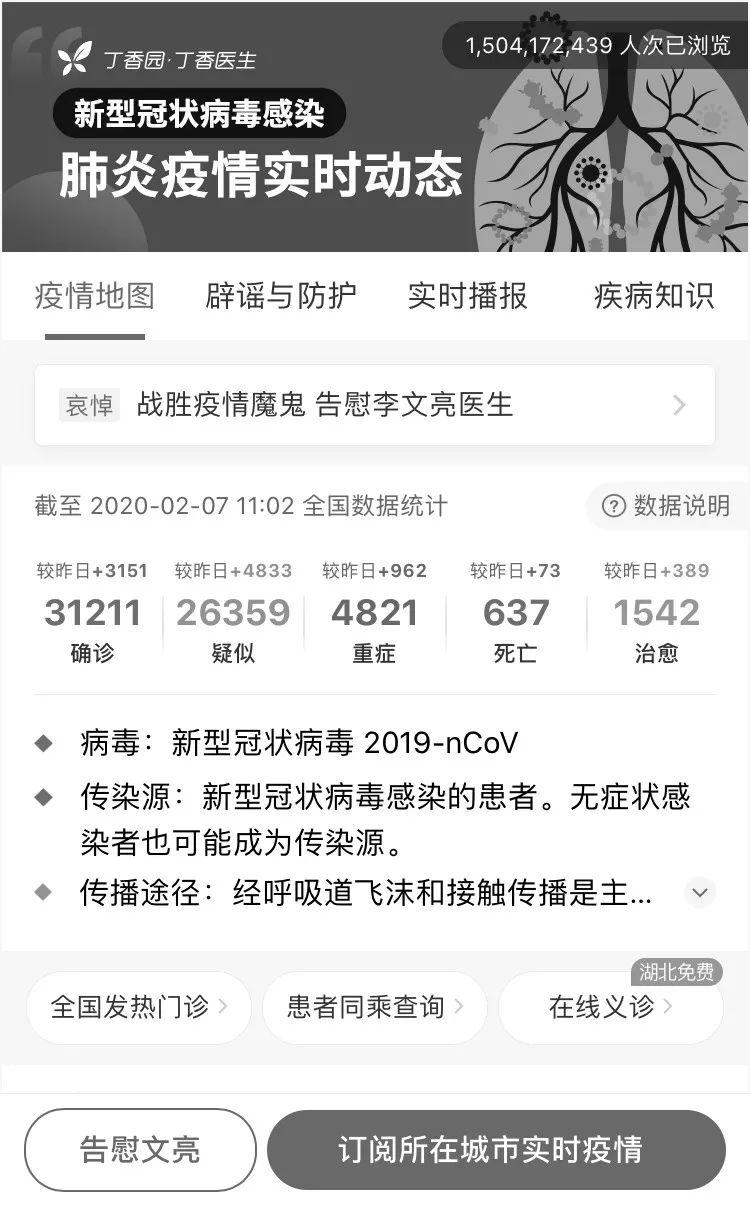Screen dimensions: 750x1206
Task: Select the 实时播报 tab
Action: tap(467, 296)
